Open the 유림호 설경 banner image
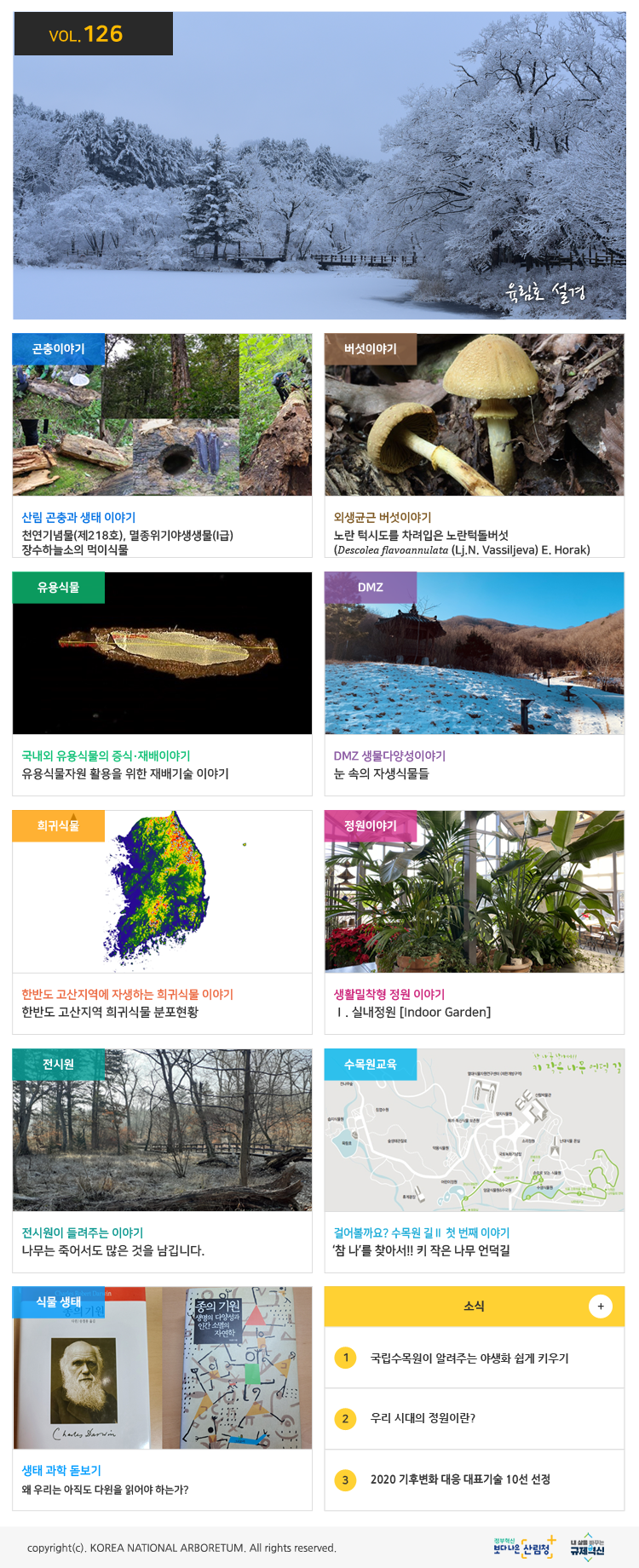The height and width of the screenshot is (1568, 639). click(x=319, y=166)
